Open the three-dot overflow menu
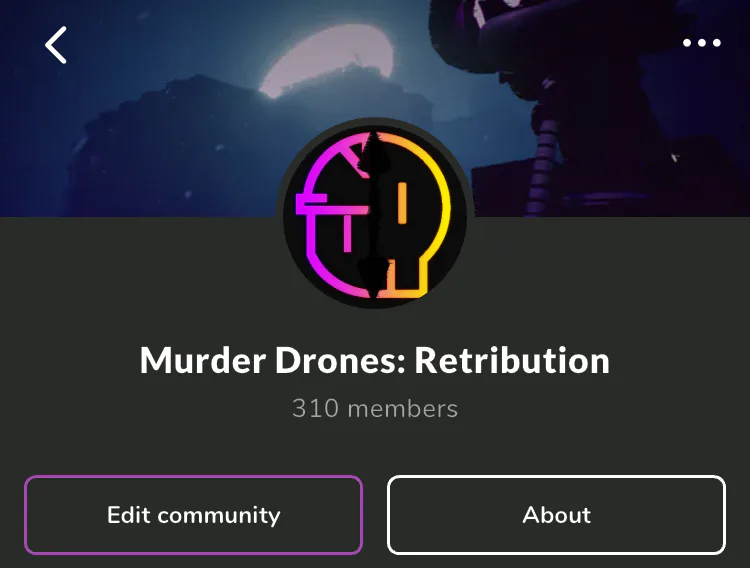This screenshot has height=568, width=750. (701, 43)
